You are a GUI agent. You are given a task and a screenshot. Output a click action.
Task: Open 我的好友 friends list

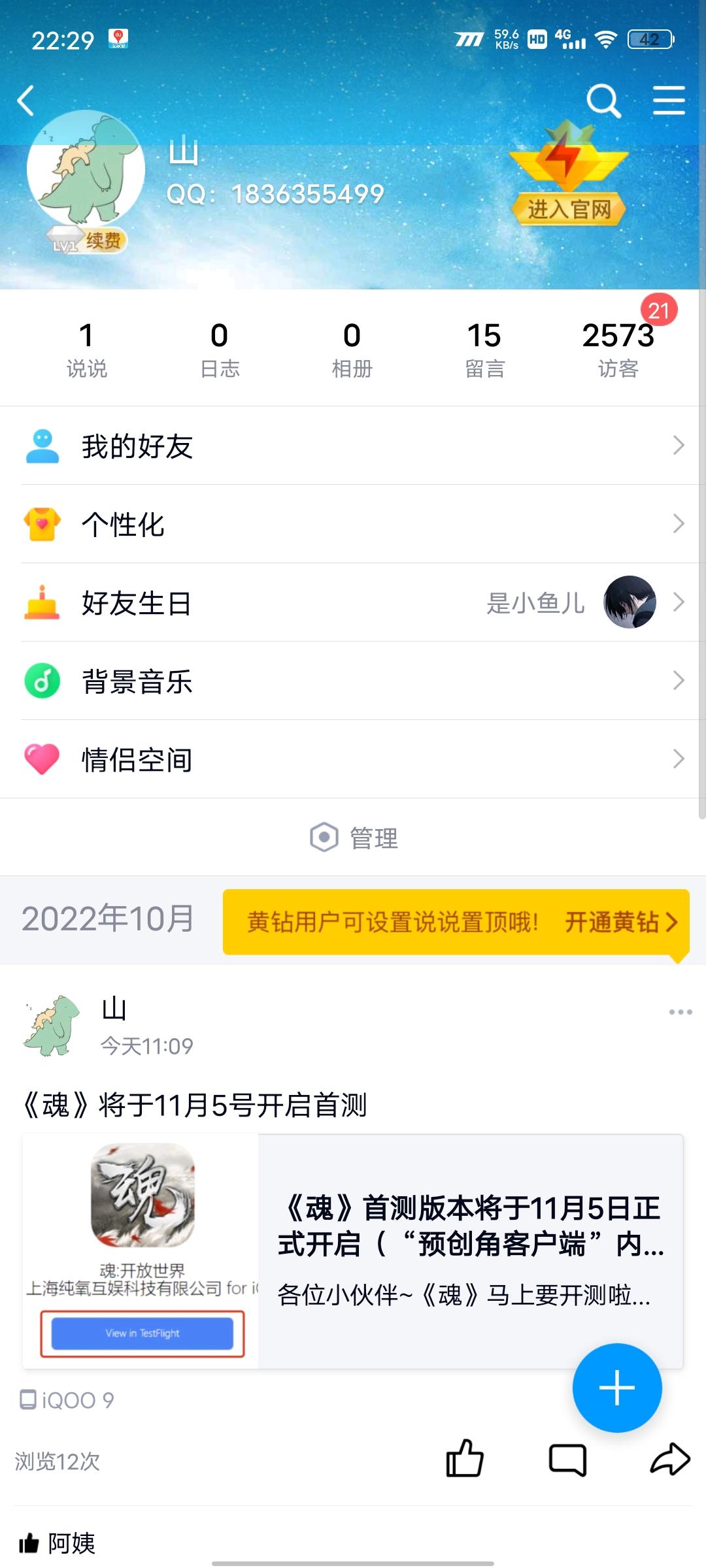point(353,446)
